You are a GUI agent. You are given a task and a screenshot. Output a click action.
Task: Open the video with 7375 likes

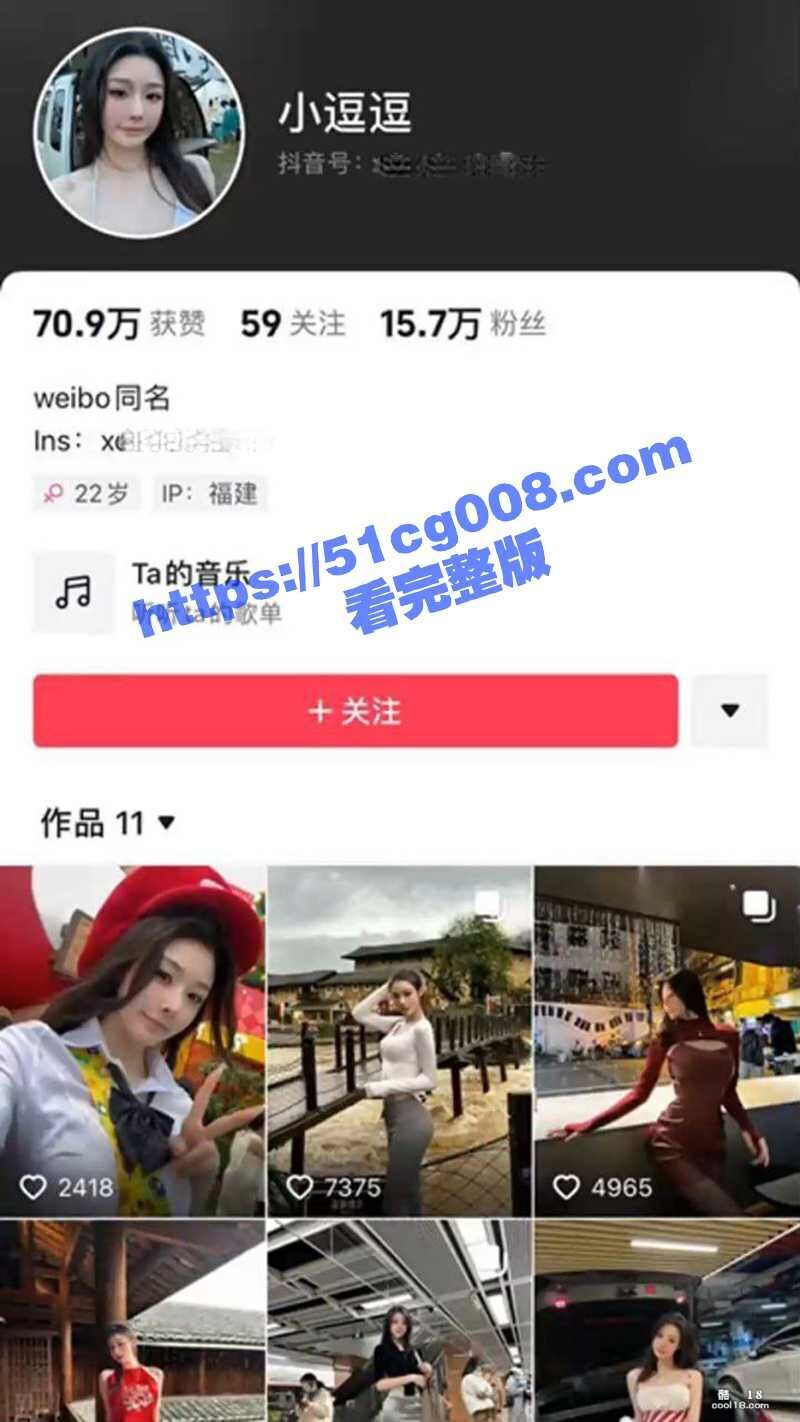pos(399,1040)
